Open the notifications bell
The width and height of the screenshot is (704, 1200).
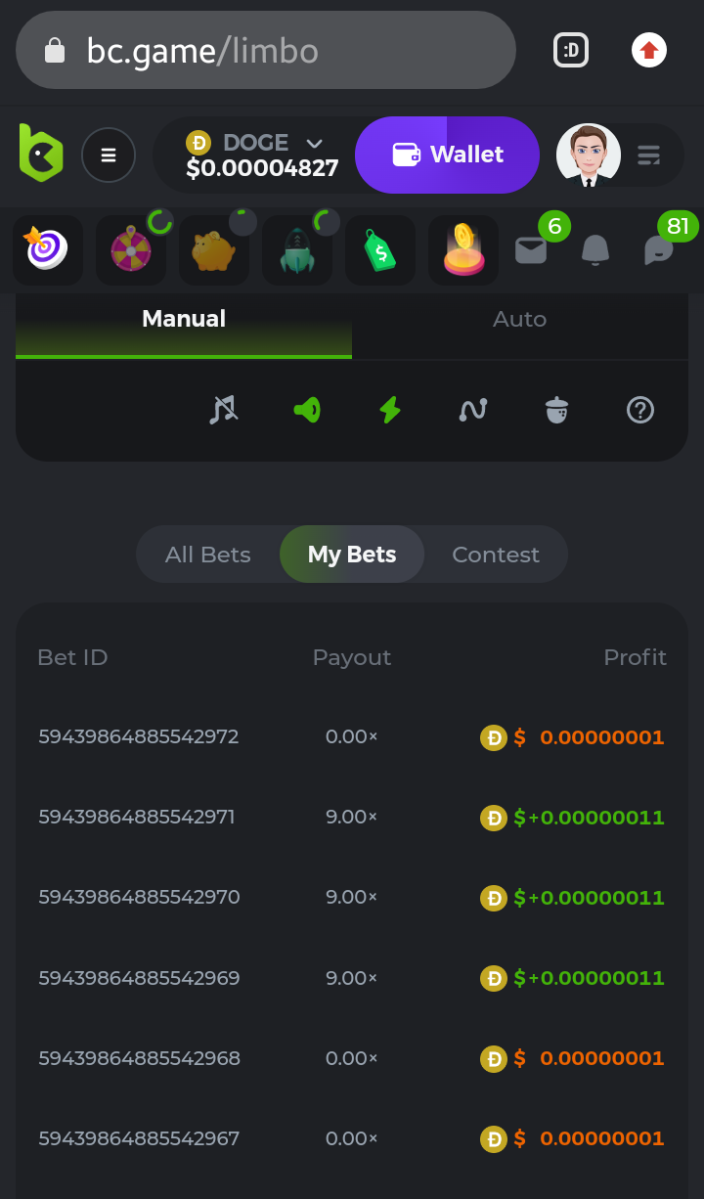[595, 250]
